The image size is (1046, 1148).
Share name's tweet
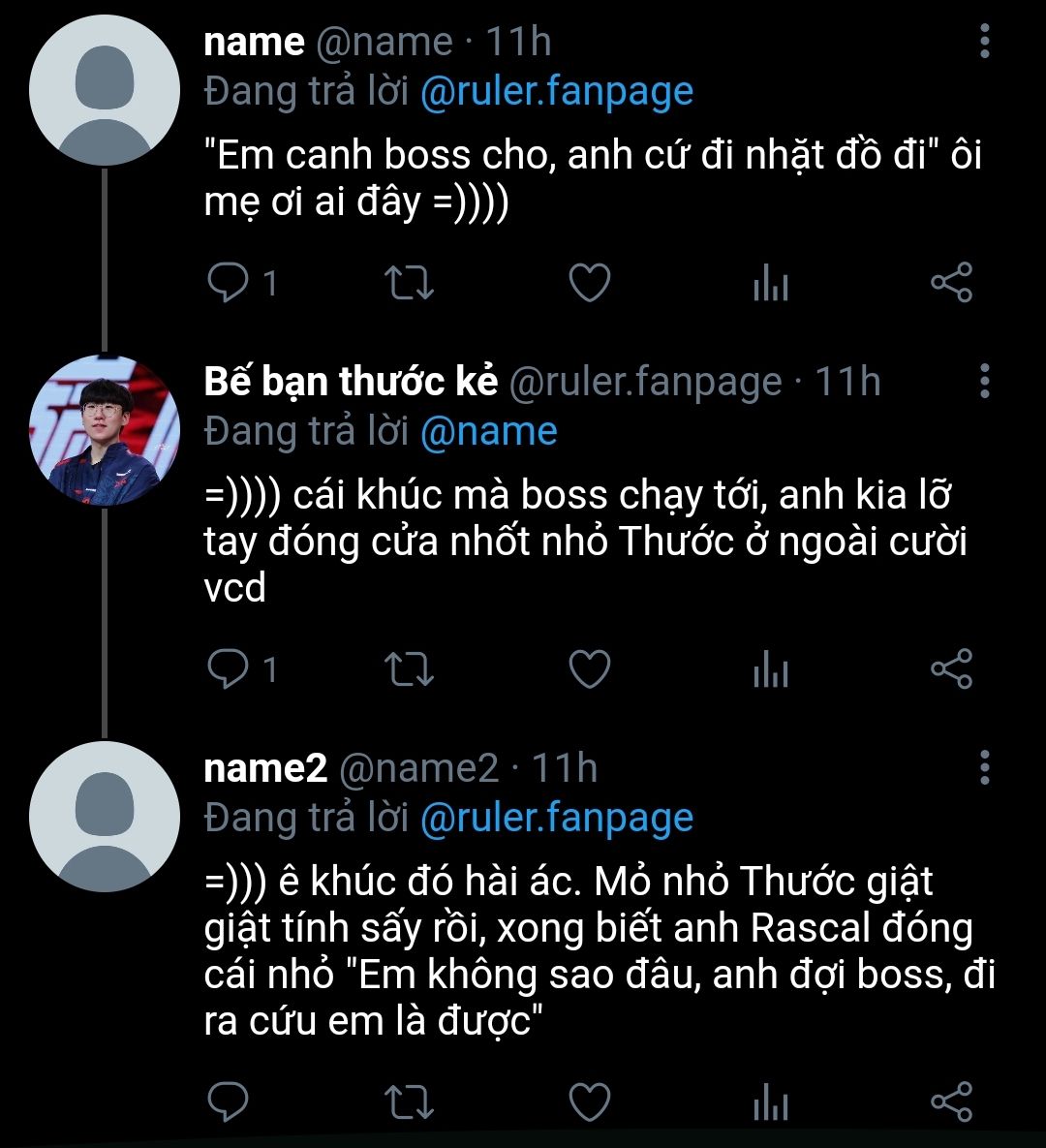coord(951,283)
